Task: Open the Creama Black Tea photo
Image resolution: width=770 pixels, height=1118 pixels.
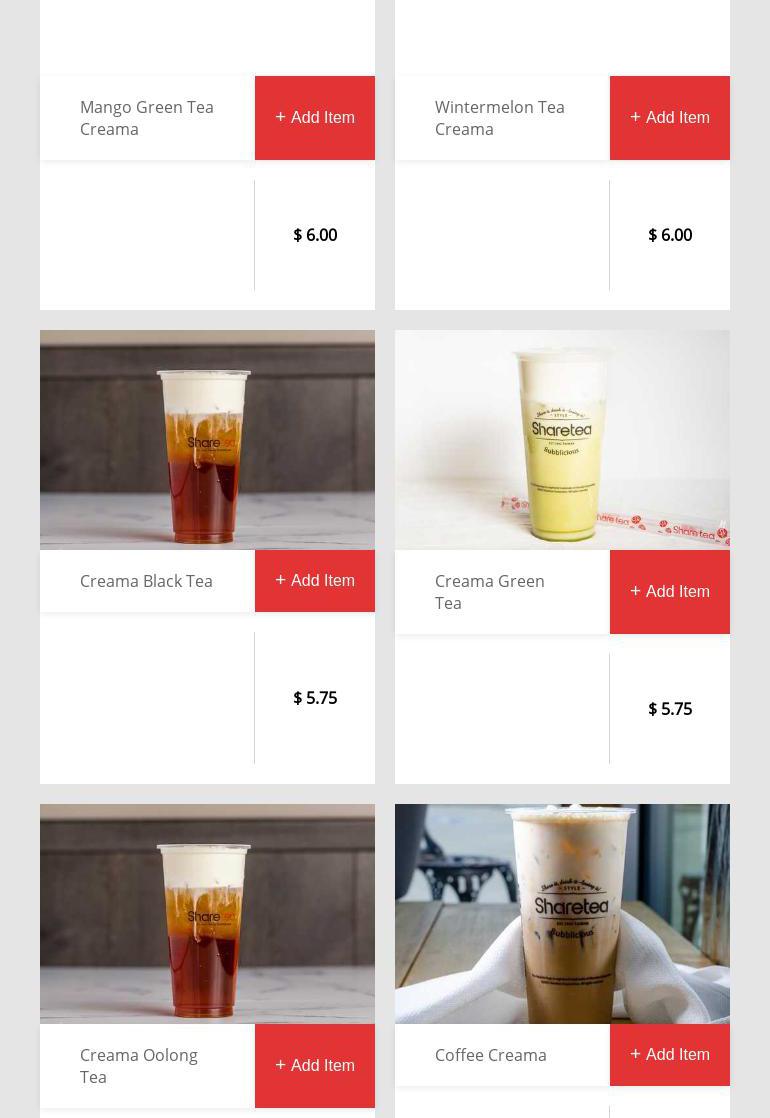Action: 207,440
